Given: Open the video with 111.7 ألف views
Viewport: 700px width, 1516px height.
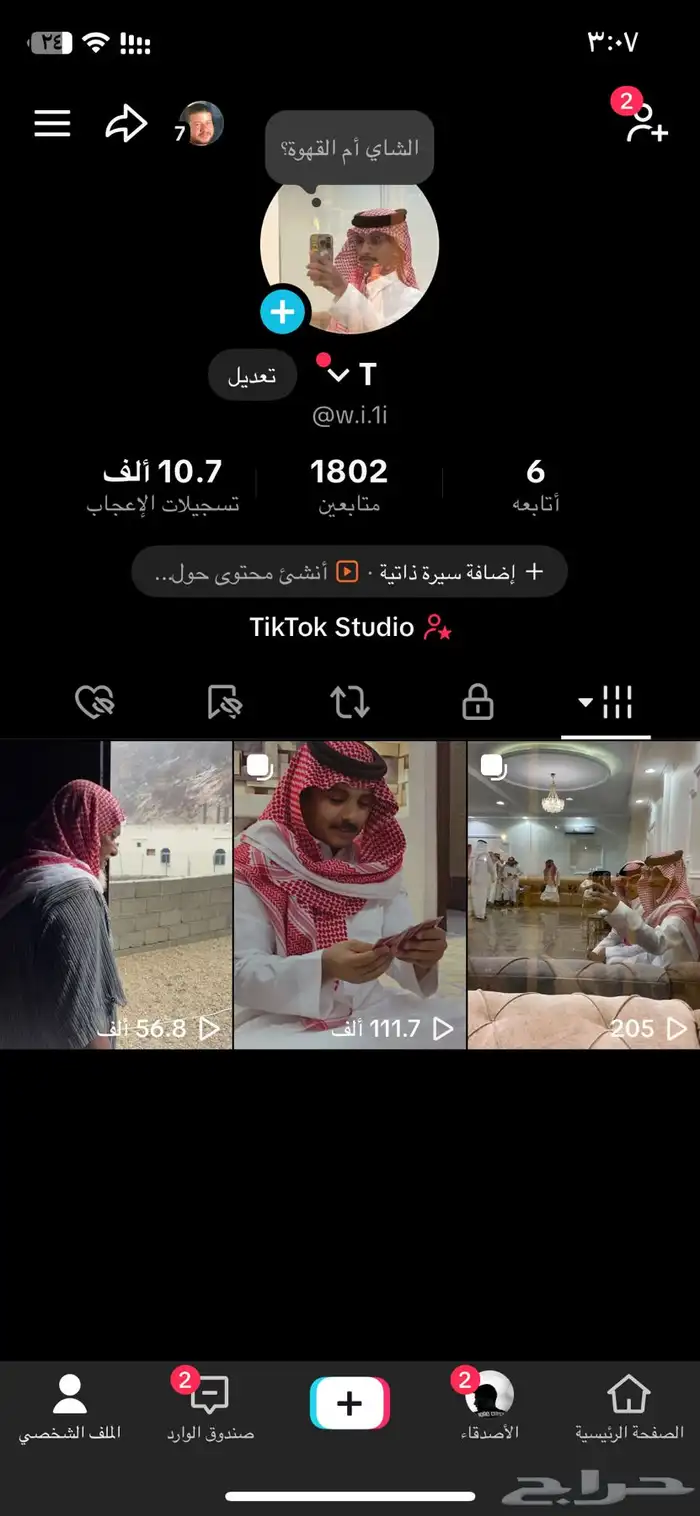Looking at the screenshot, I should point(349,894).
